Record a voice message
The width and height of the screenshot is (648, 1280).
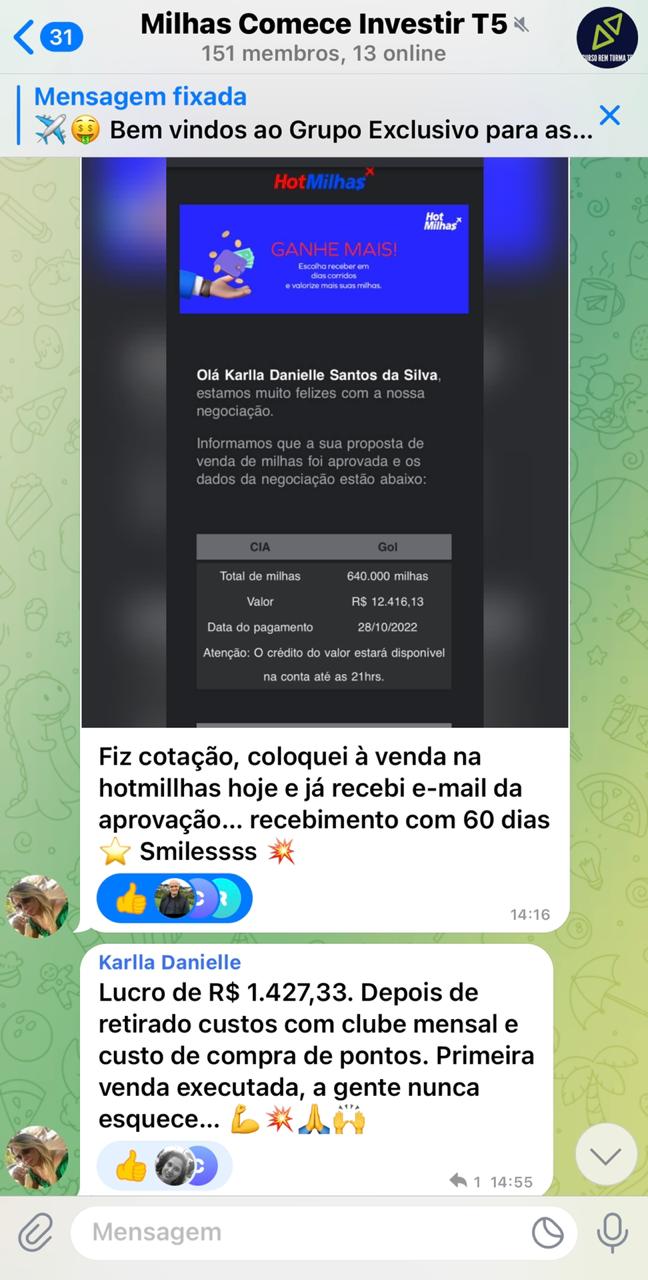click(x=612, y=1232)
